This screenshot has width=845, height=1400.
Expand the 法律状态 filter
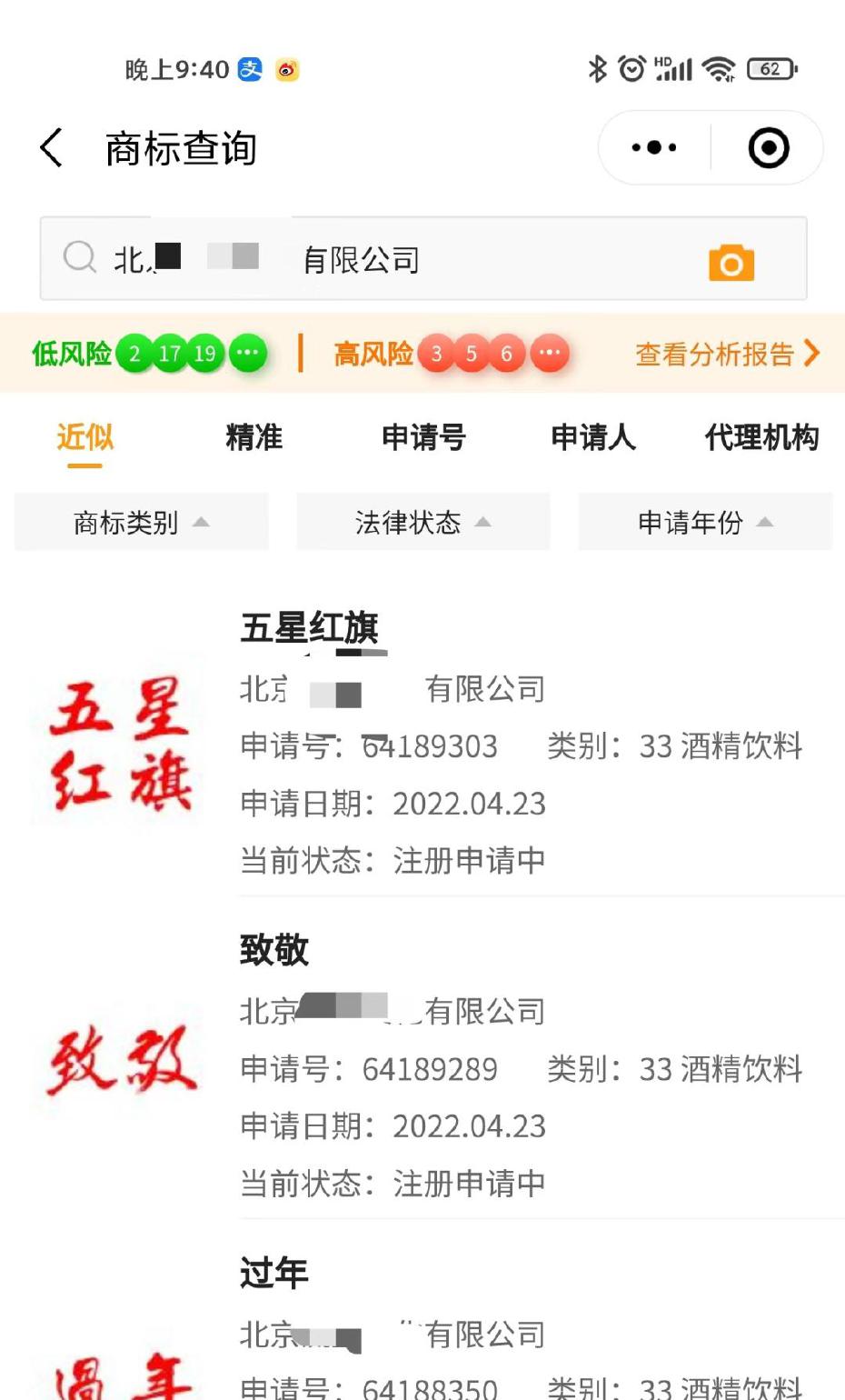tap(423, 522)
